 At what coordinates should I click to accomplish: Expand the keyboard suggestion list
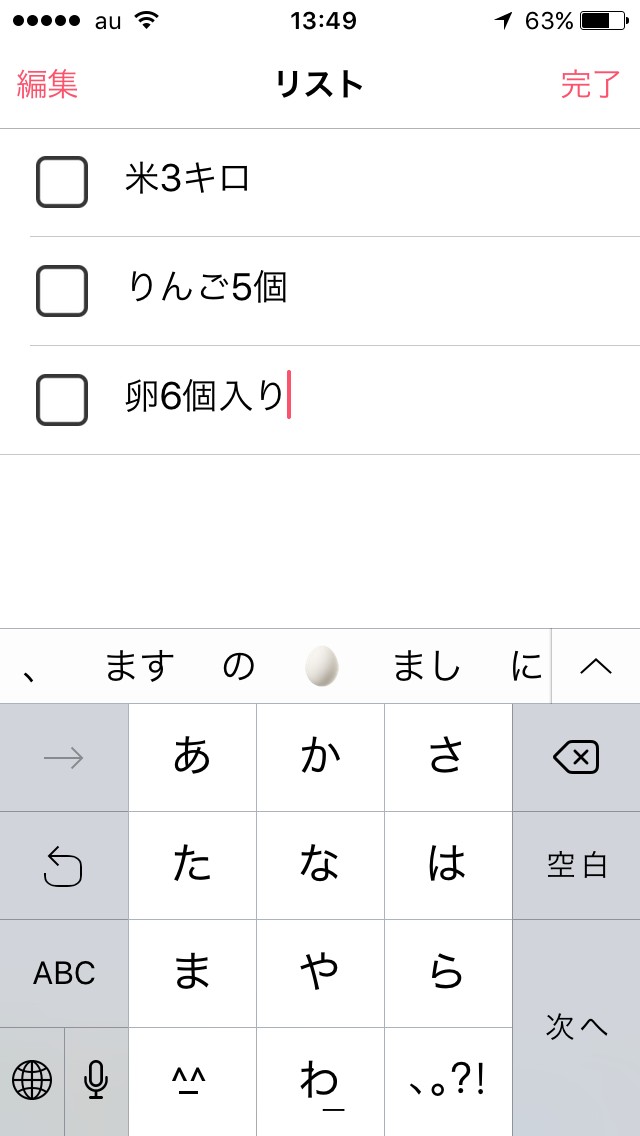(596, 666)
